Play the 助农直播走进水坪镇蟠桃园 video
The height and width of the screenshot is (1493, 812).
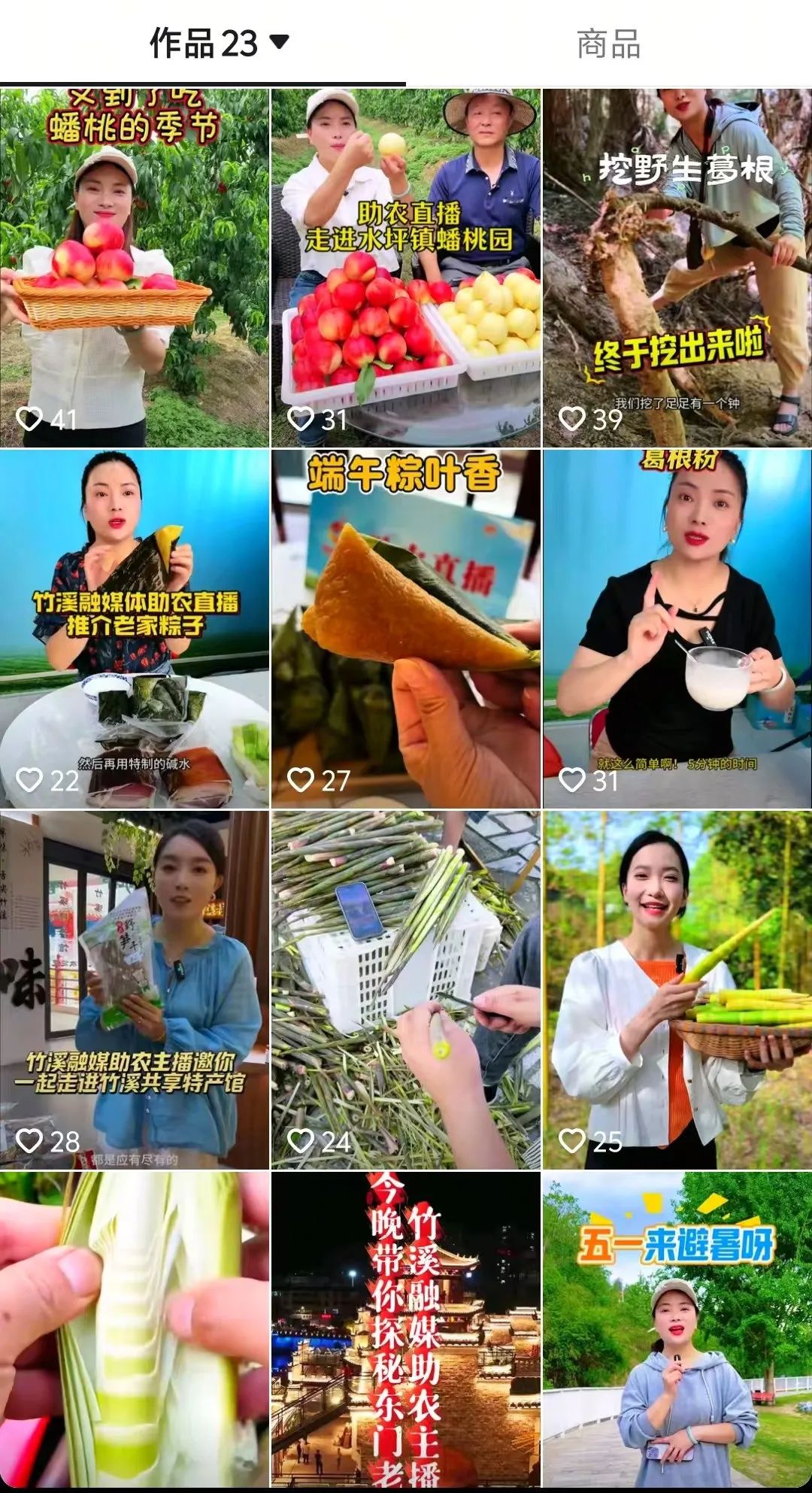click(x=406, y=268)
